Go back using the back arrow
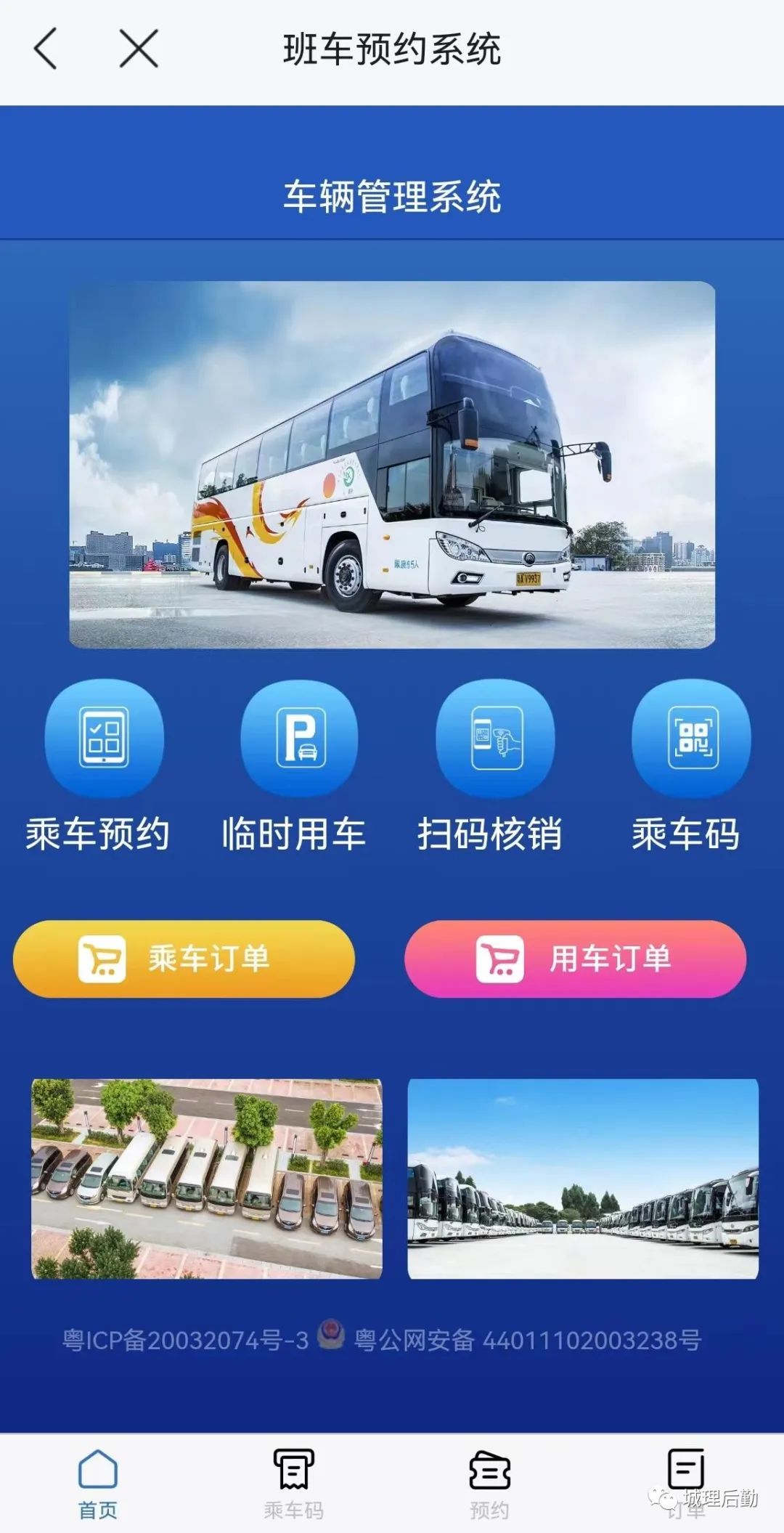Image resolution: width=784 pixels, height=1533 pixels. 46,49
